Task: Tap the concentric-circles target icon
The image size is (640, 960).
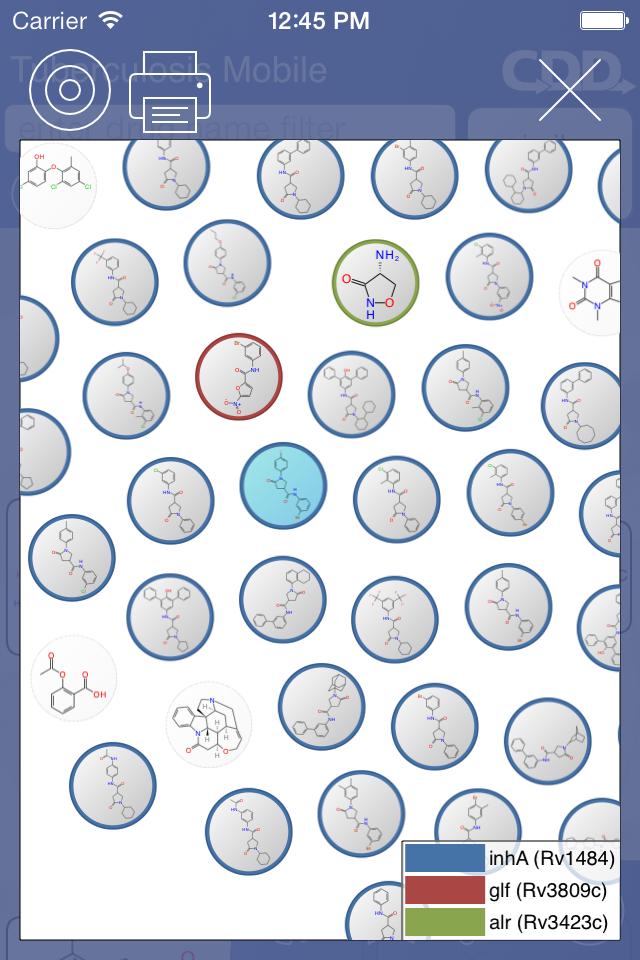Action: [70, 90]
